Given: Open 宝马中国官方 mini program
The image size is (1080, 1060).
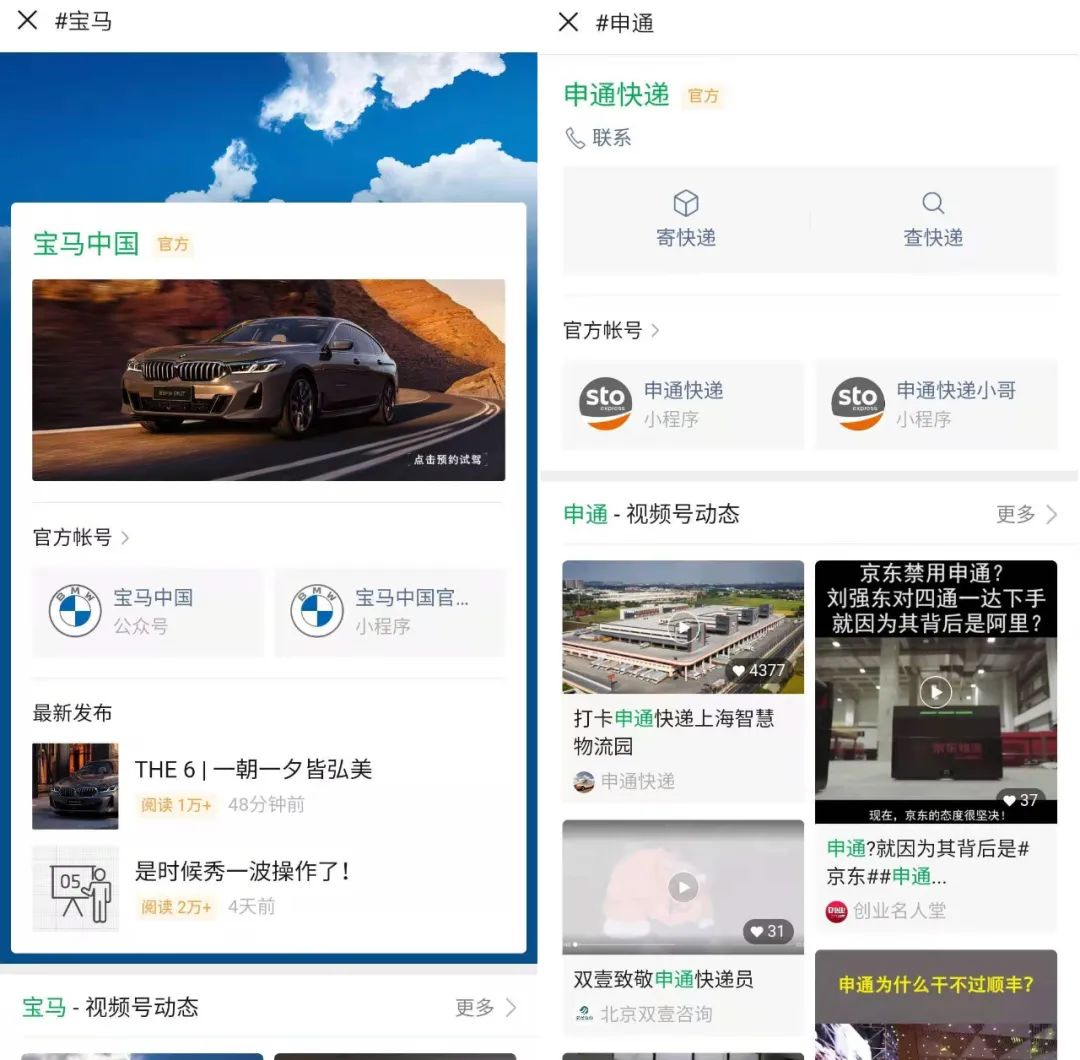Looking at the screenshot, I should [390, 611].
